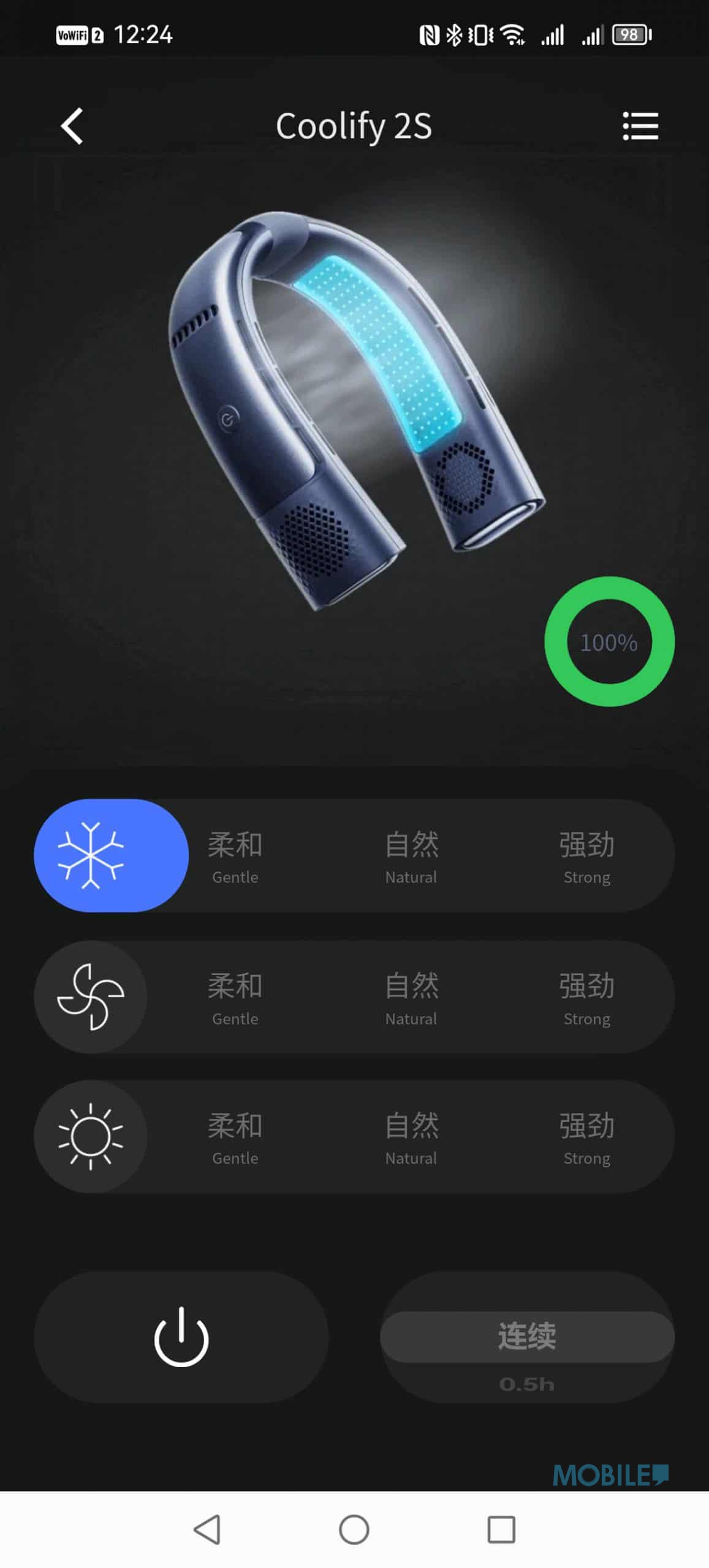Tap the Bluetooth icon in status bar
Image resolution: width=709 pixels, height=1568 pixels.
(455, 35)
